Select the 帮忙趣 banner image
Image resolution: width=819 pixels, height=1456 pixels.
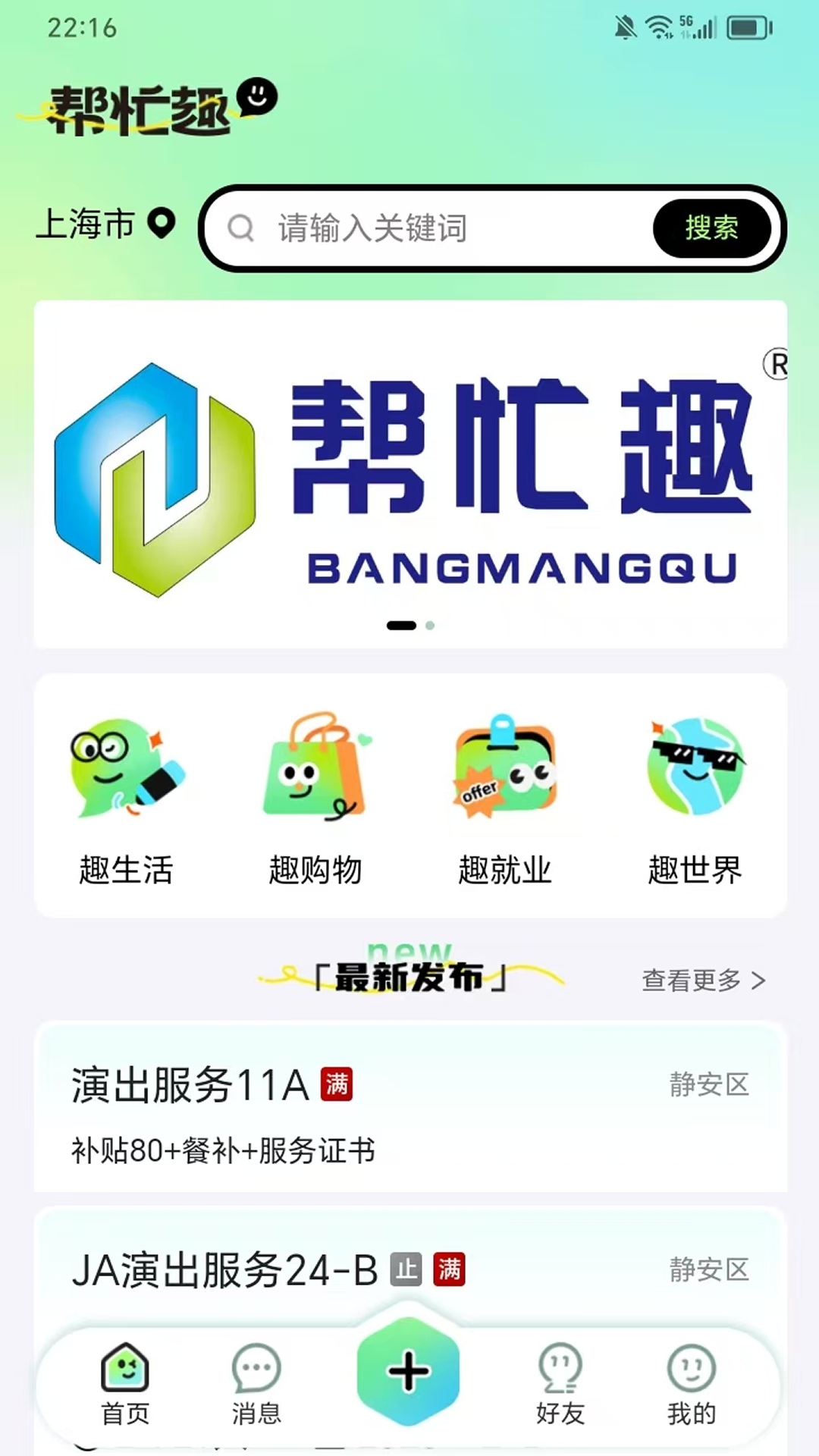point(409,470)
